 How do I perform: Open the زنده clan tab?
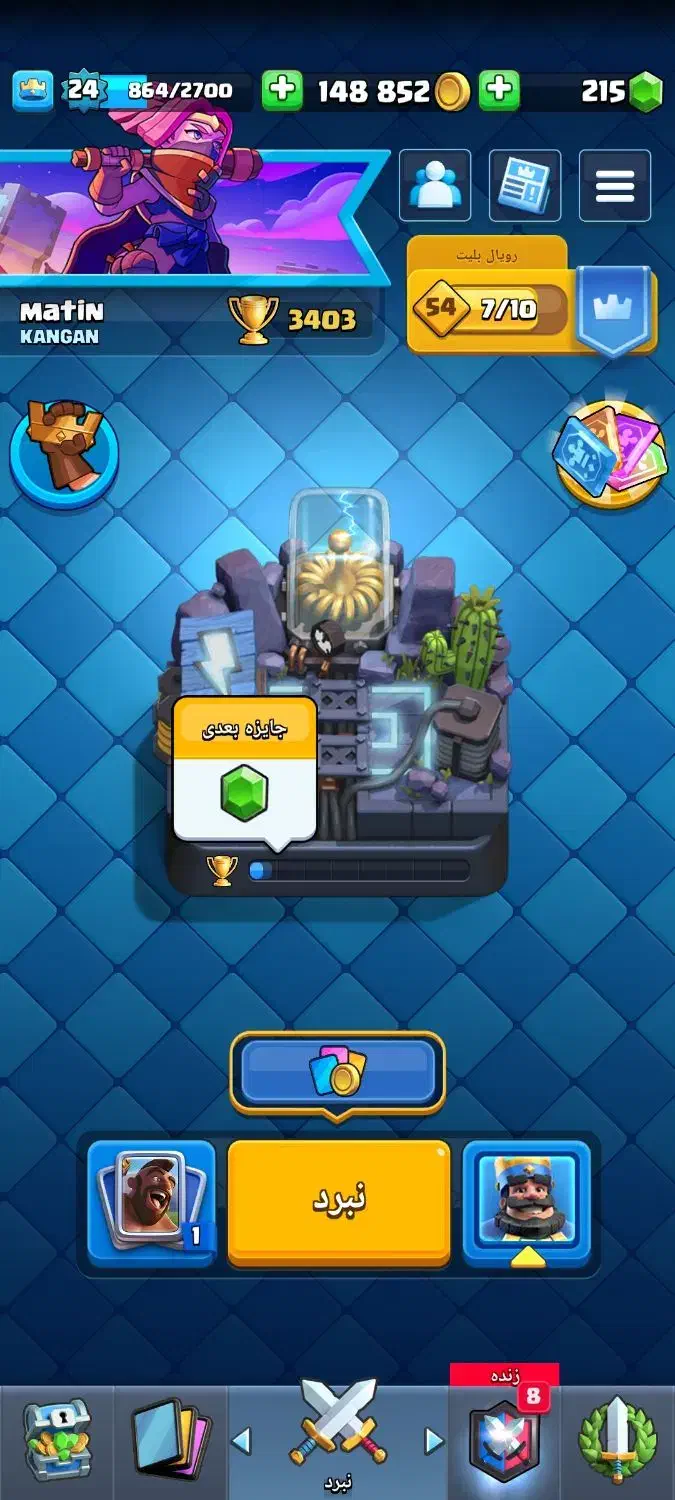point(503,1440)
